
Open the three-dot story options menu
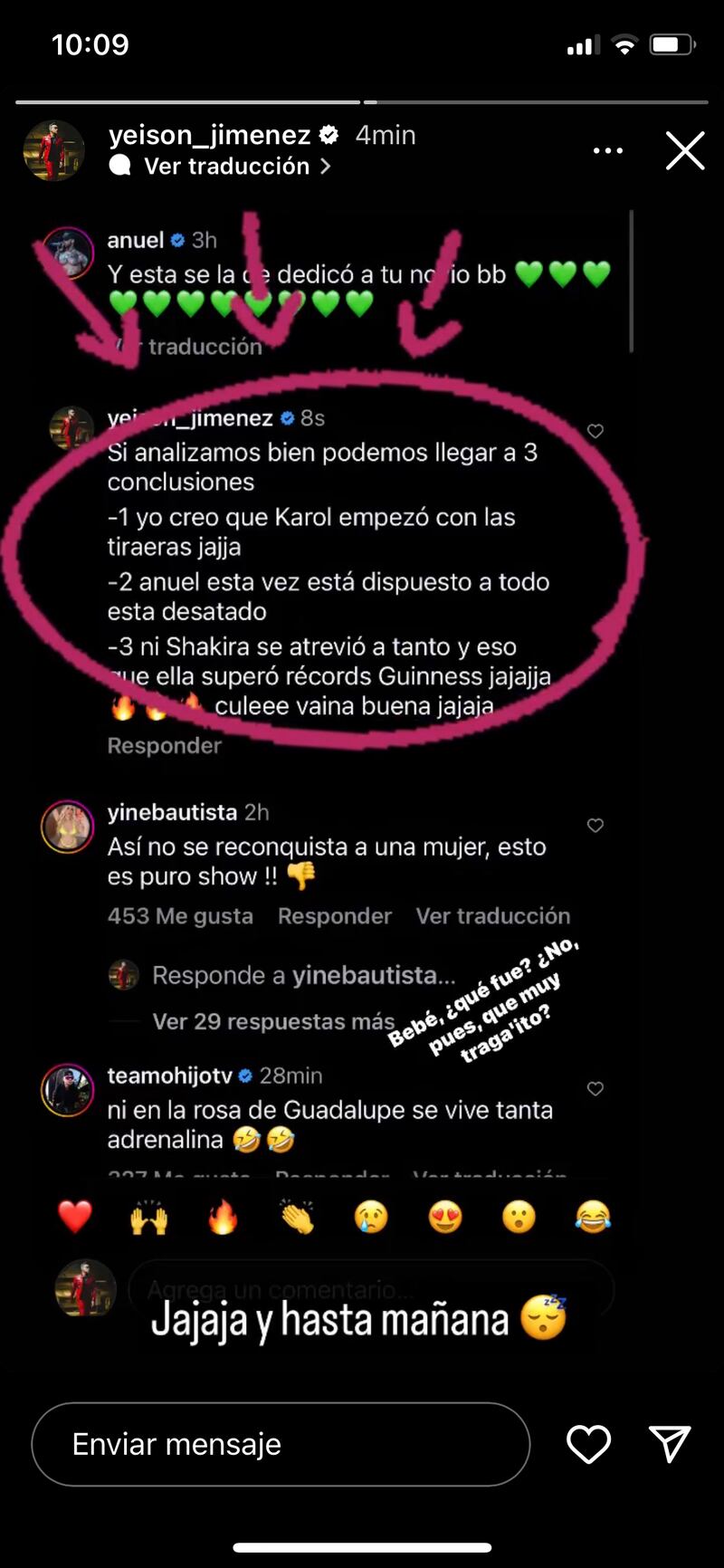pyautogui.click(x=607, y=150)
